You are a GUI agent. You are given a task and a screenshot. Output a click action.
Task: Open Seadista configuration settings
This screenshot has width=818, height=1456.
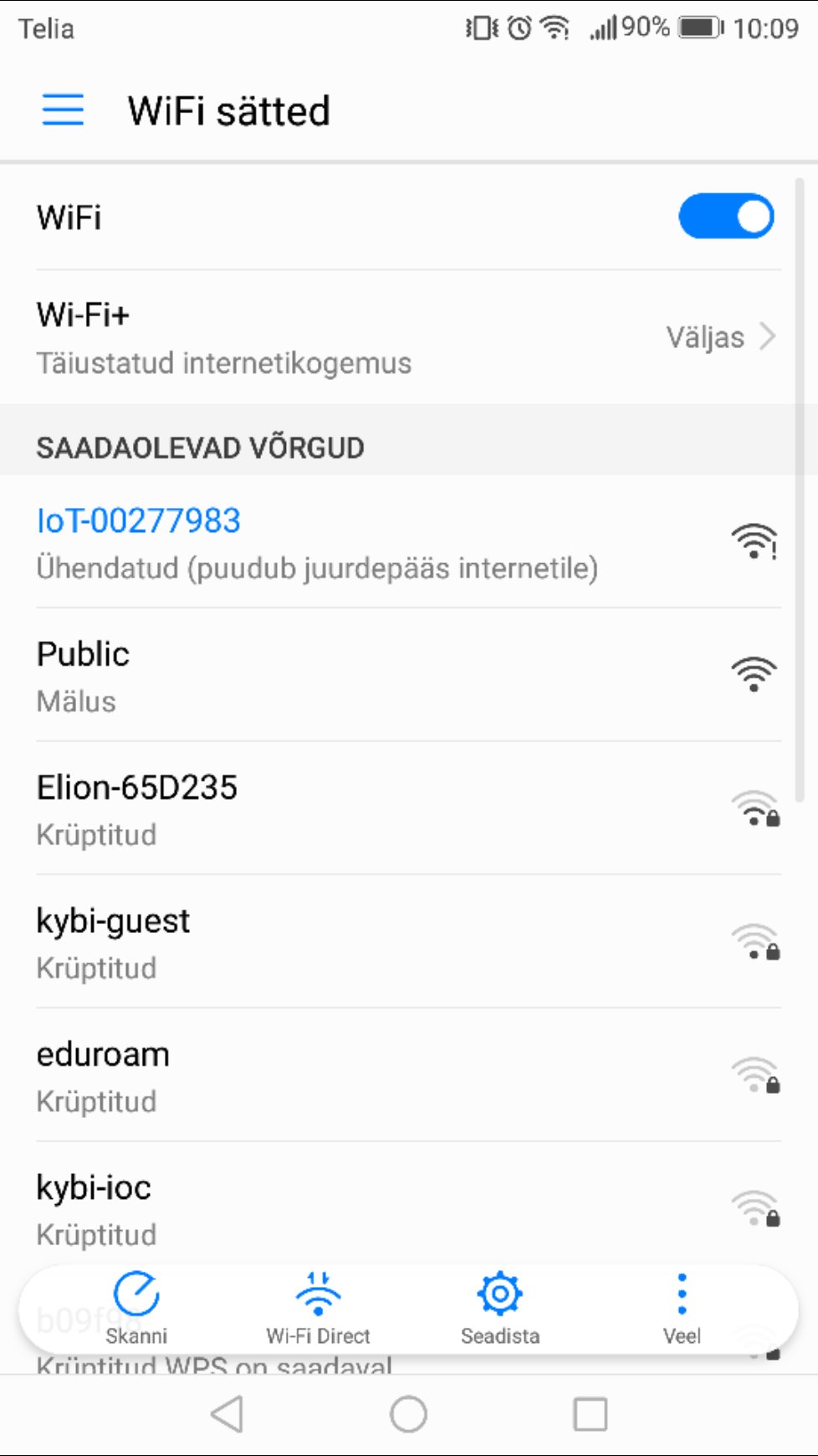pyautogui.click(x=500, y=1308)
